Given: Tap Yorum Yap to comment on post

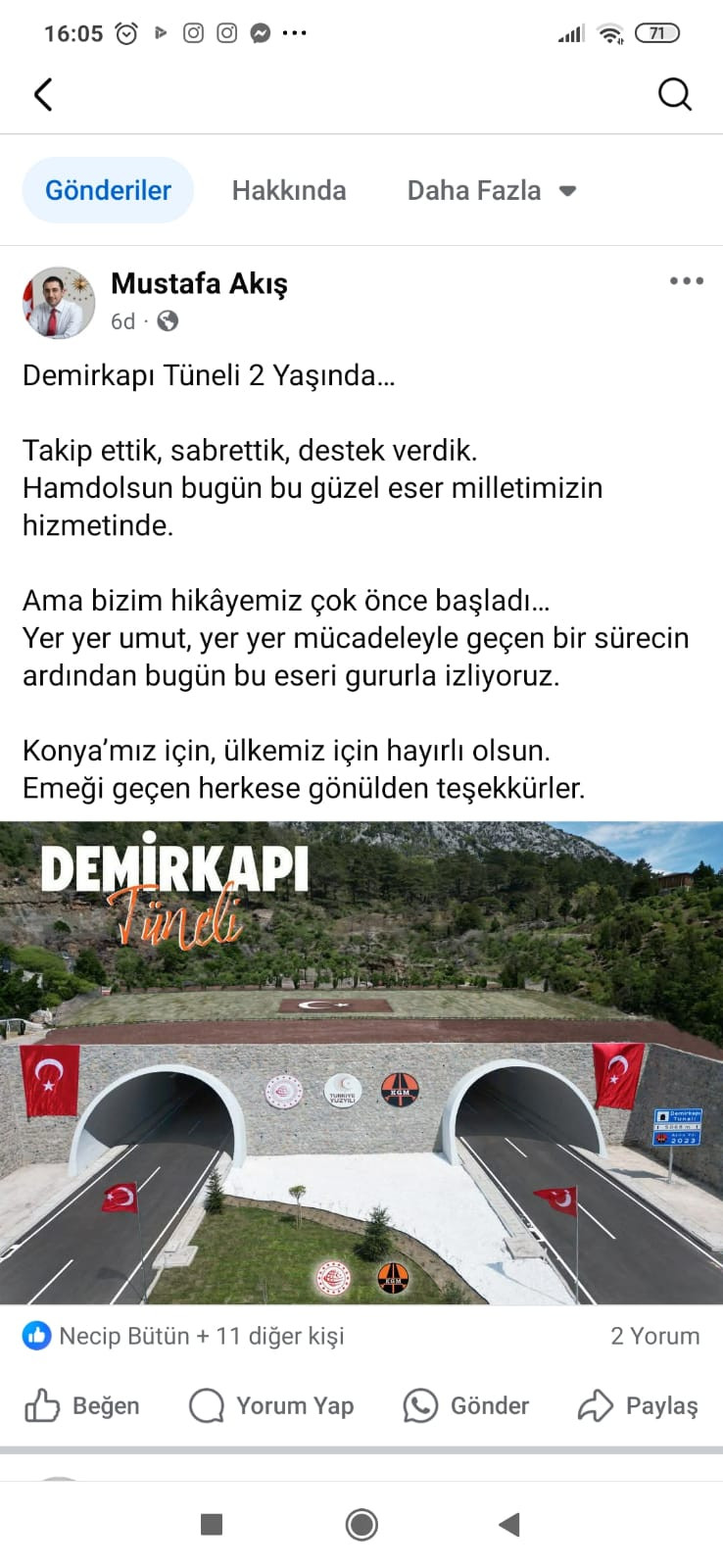Looking at the screenshot, I should coord(271,1405).
